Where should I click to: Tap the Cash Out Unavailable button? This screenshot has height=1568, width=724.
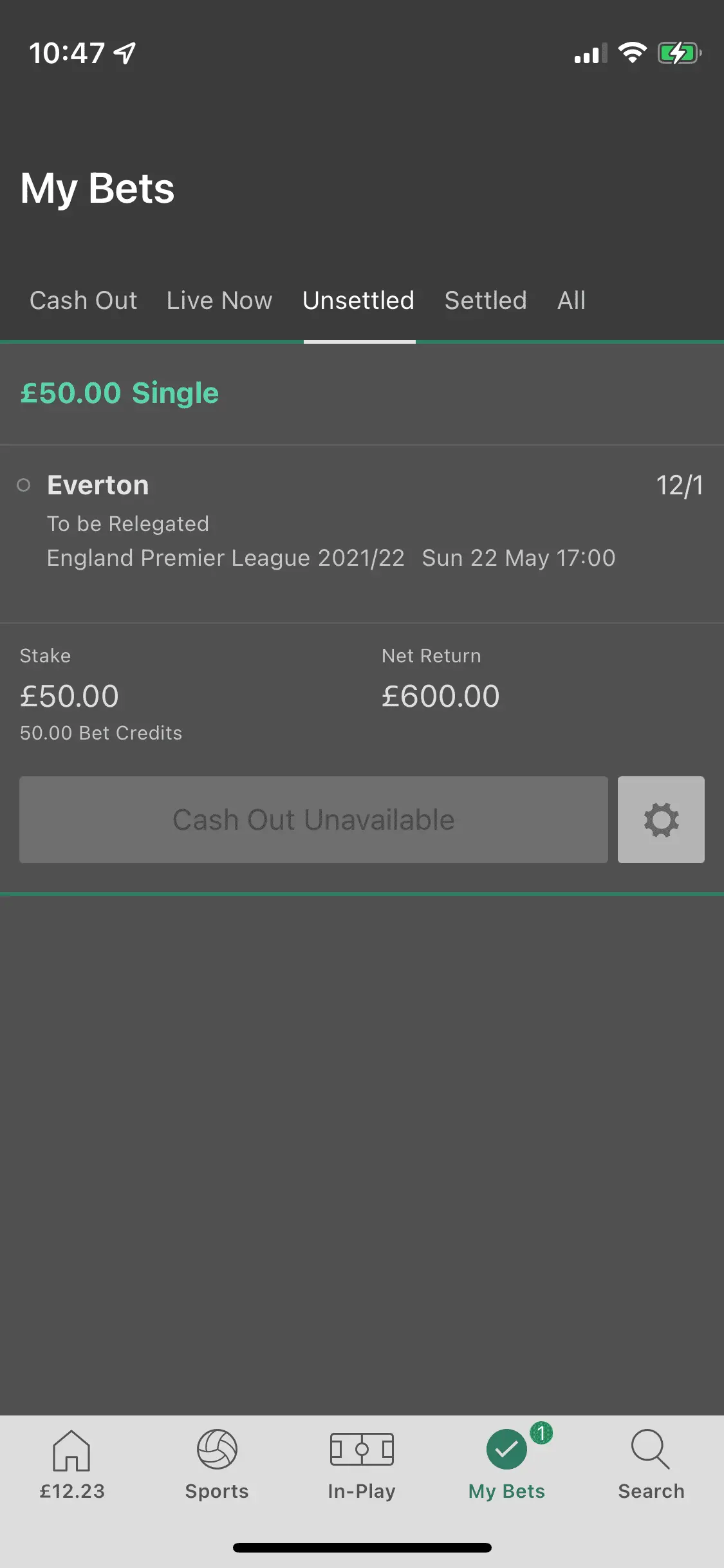tap(313, 819)
